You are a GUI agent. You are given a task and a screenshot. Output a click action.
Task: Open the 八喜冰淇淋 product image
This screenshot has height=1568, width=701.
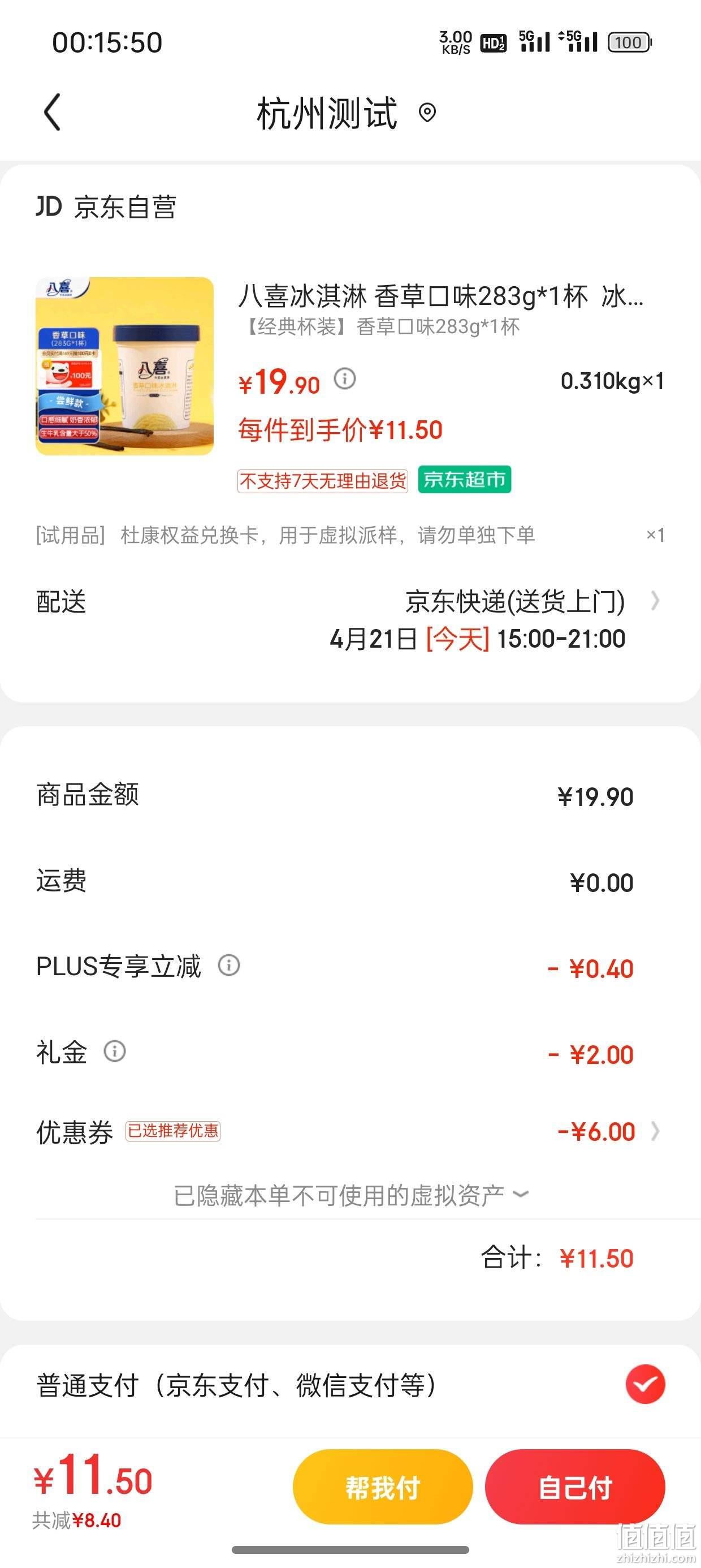pos(125,366)
